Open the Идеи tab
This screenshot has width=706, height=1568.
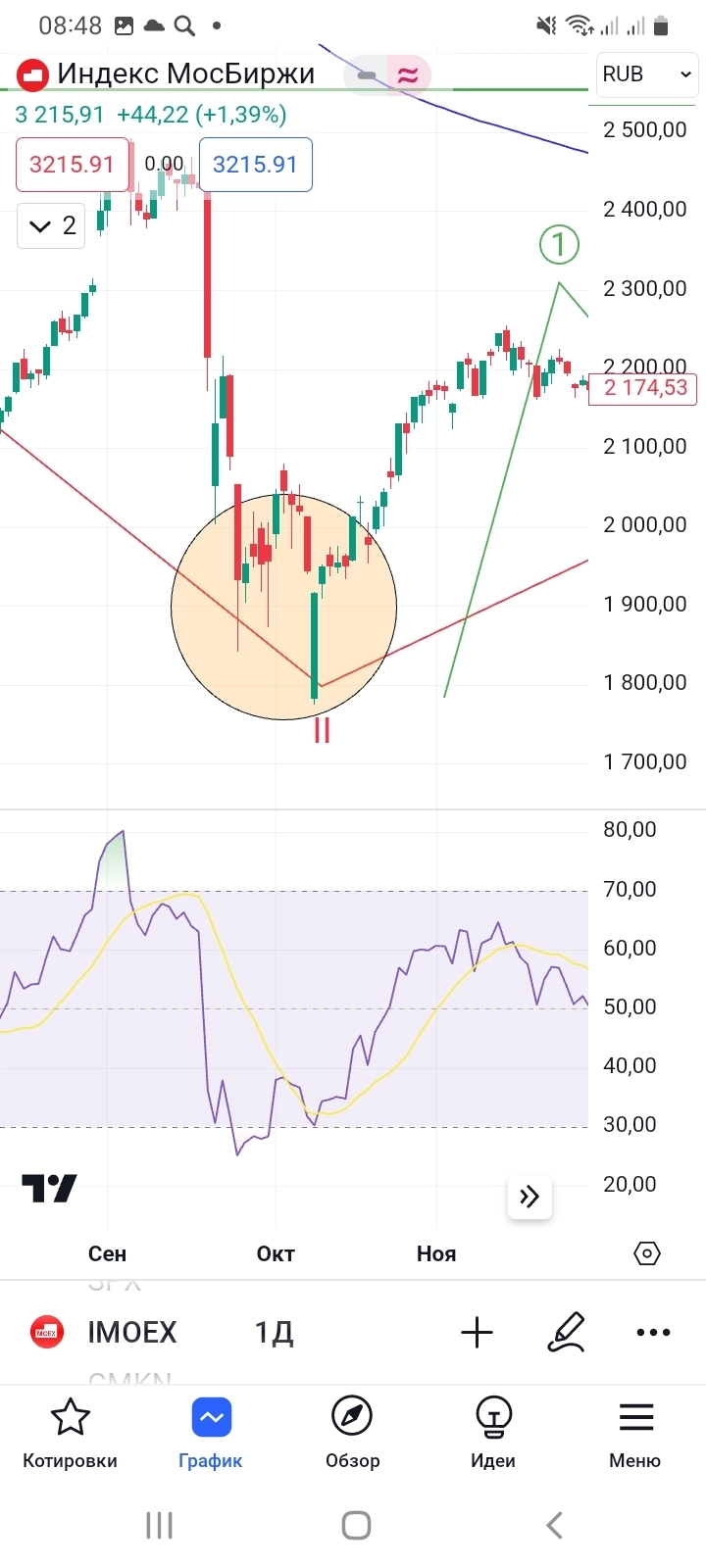click(493, 1434)
